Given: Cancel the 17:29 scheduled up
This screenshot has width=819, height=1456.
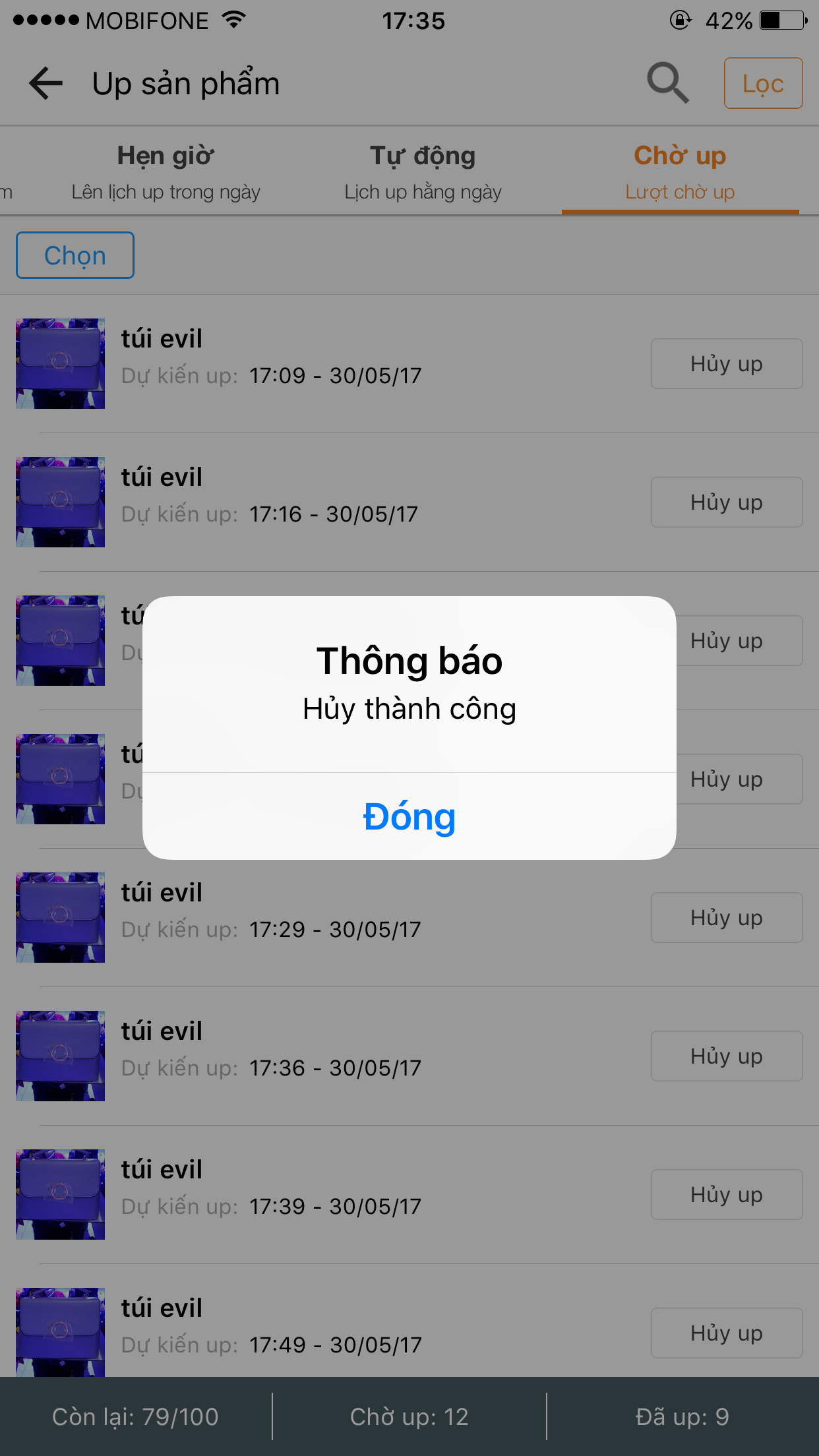Looking at the screenshot, I should click(x=726, y=917).
